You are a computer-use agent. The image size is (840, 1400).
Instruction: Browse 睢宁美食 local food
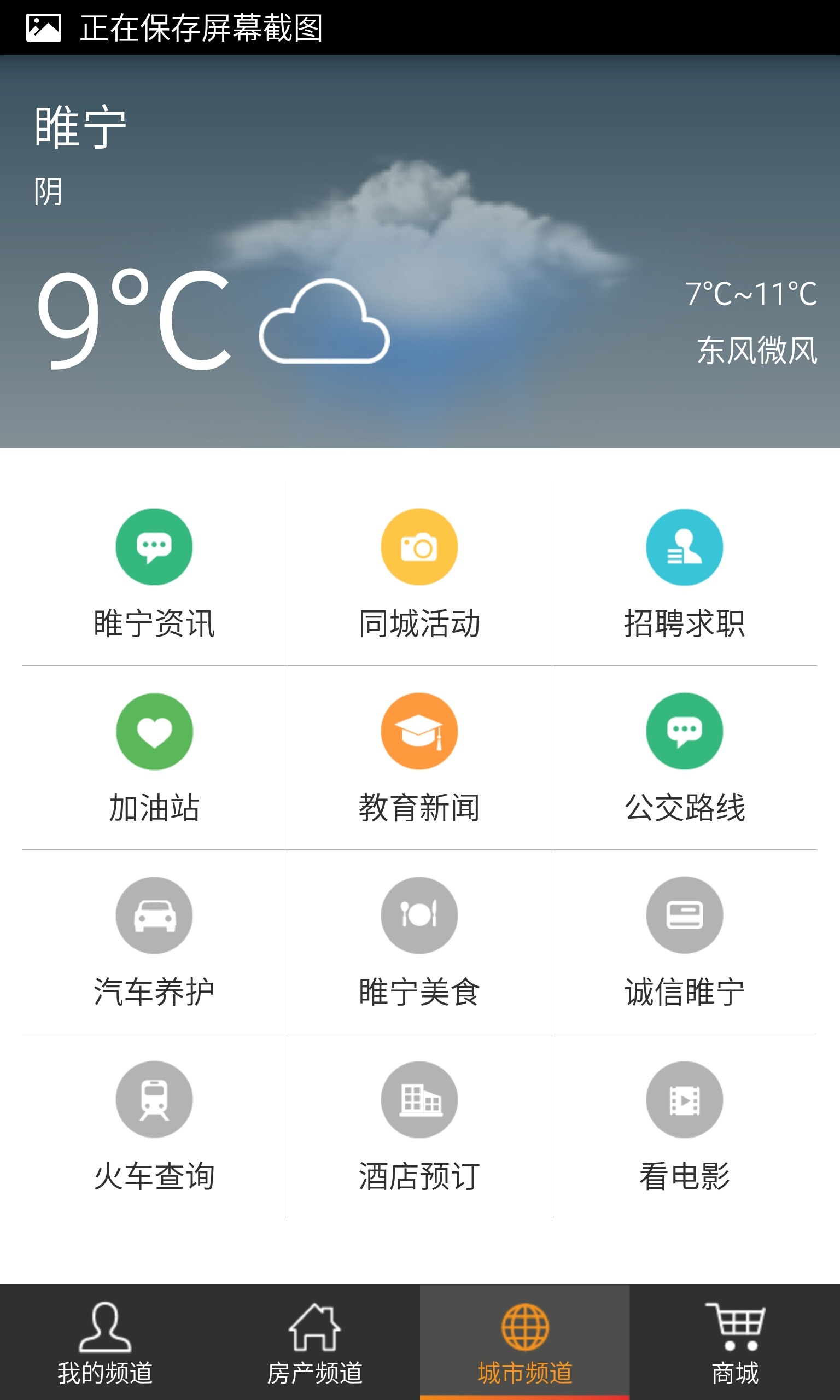coord(419,941)
